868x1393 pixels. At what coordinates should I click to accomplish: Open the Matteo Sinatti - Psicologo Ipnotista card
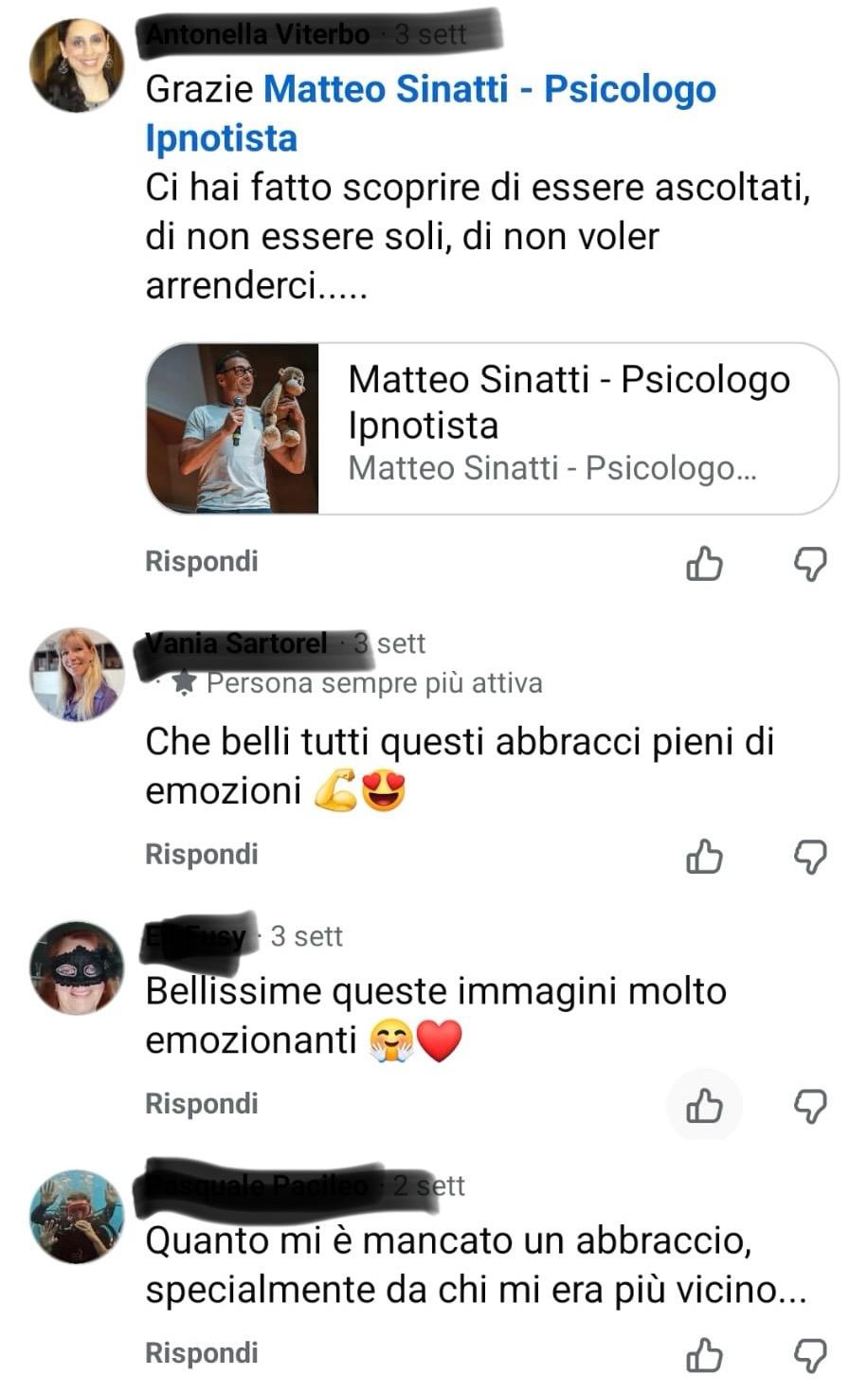pos(492,428)
